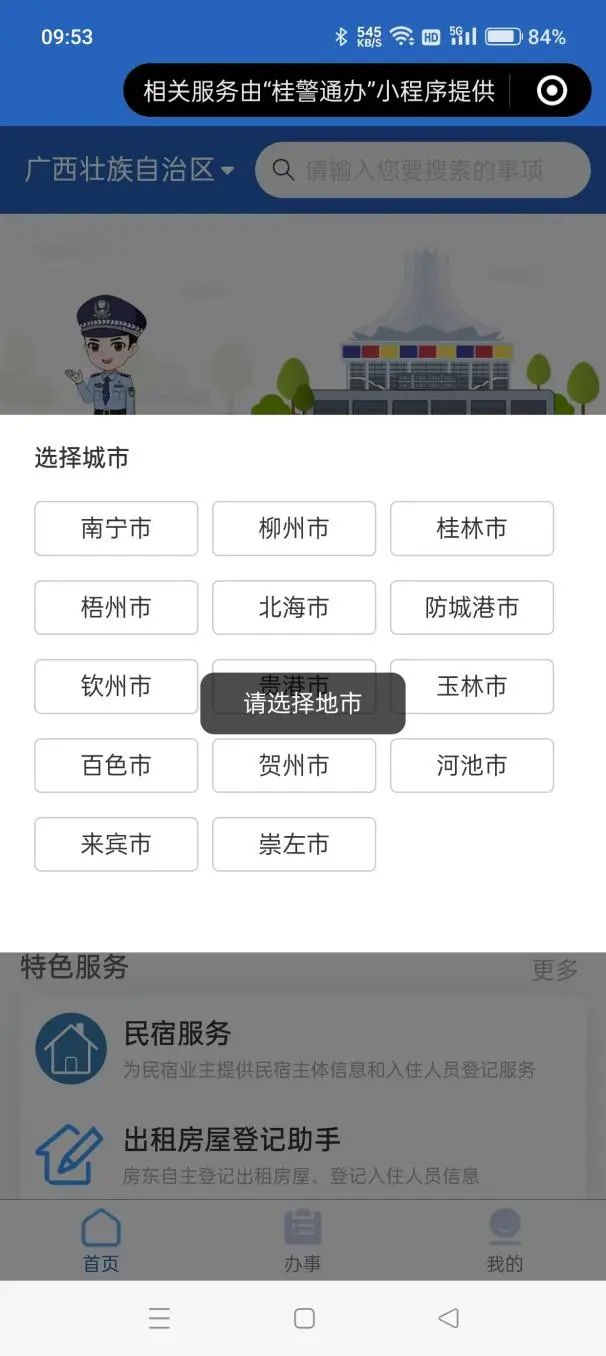Choose the 百色市 option
This screenshot has height=1356, width=606.
pyautogui.click(x=116, y=765)
